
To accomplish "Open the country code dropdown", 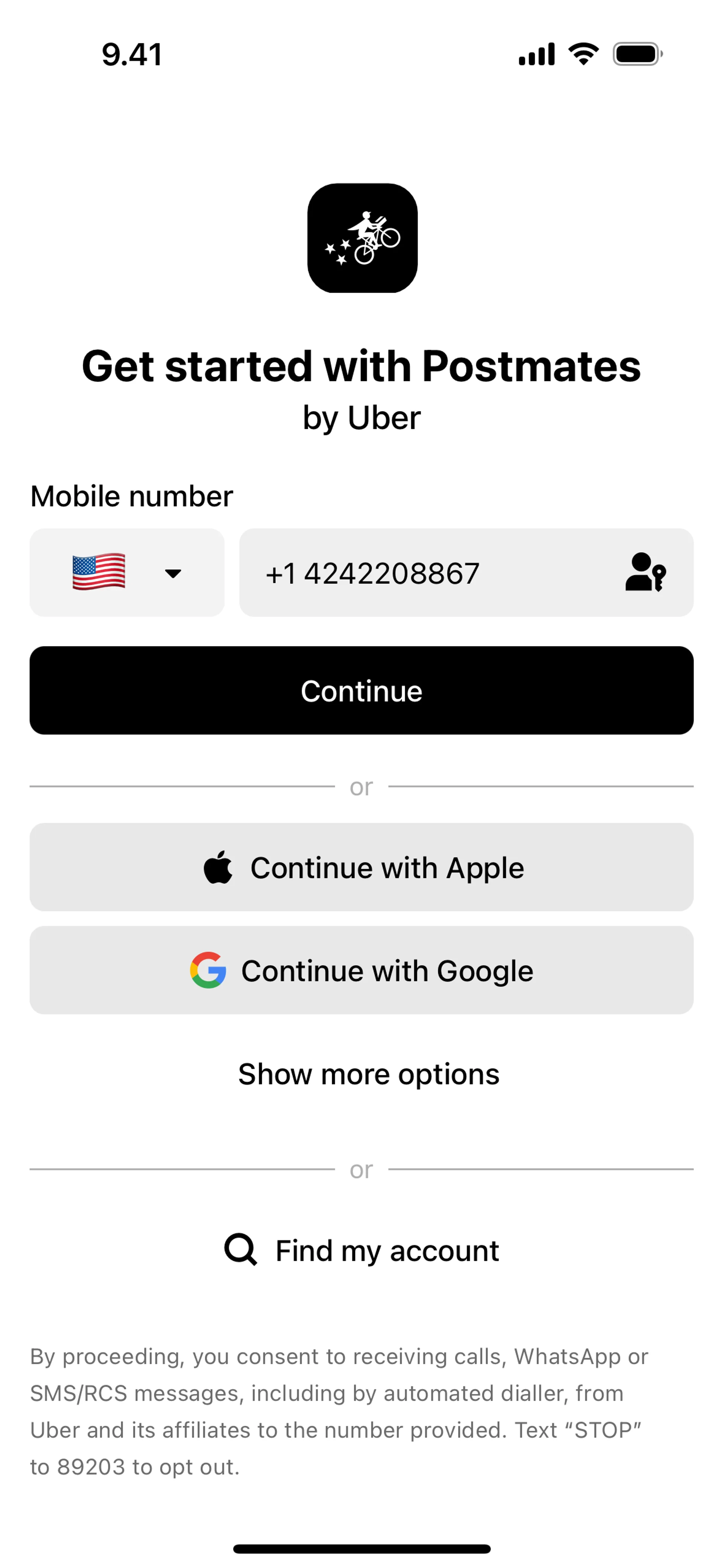I will pos(127,572).
